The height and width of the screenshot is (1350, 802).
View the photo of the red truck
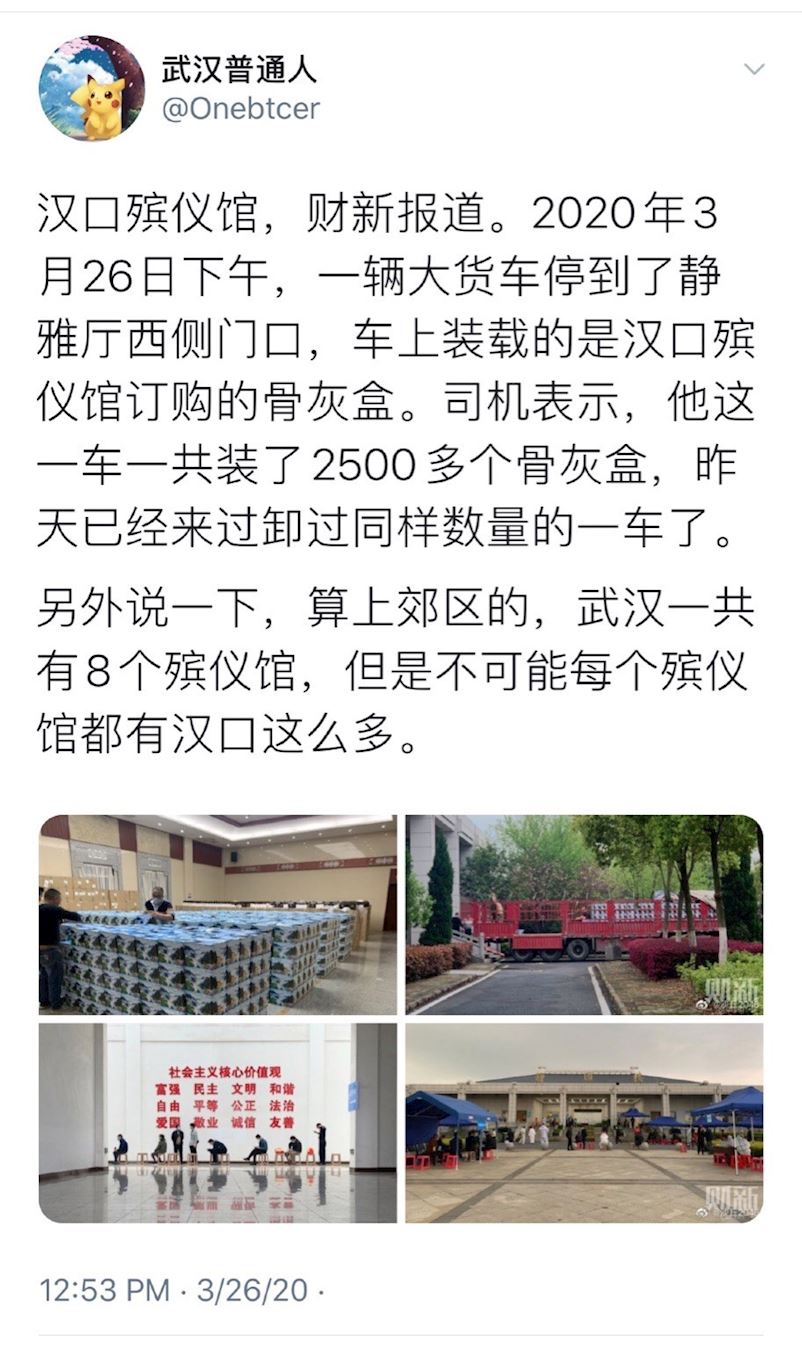[x=584, y=914]
